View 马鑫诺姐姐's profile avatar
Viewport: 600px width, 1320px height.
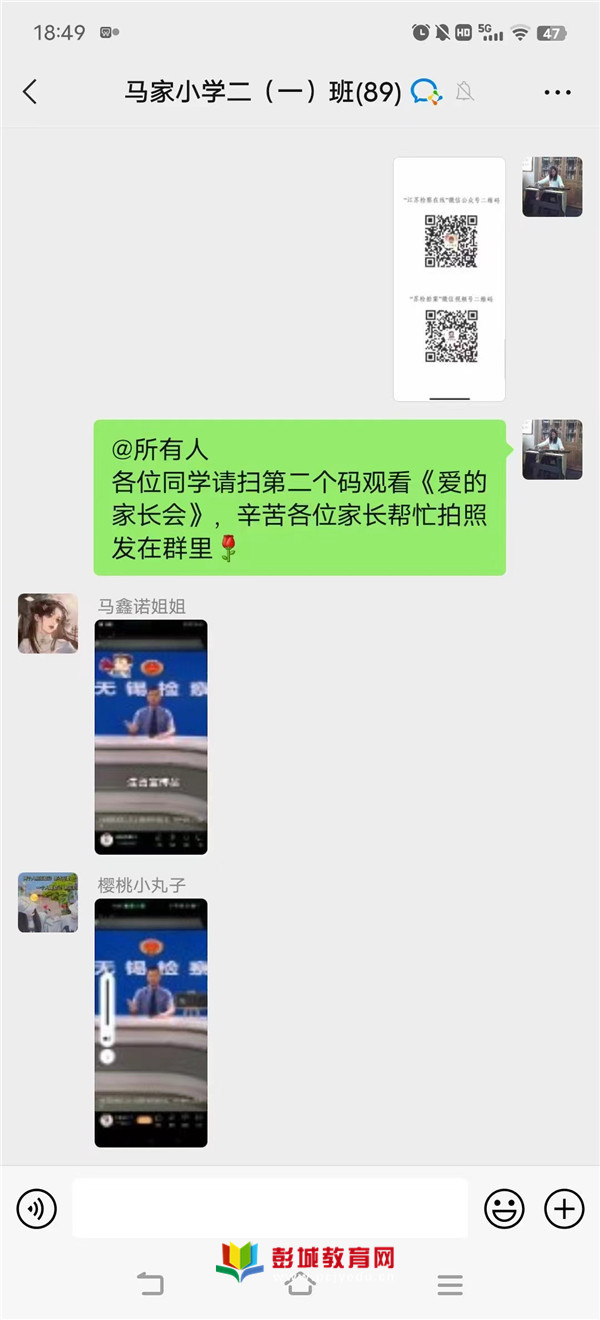(x=48, y=624)
